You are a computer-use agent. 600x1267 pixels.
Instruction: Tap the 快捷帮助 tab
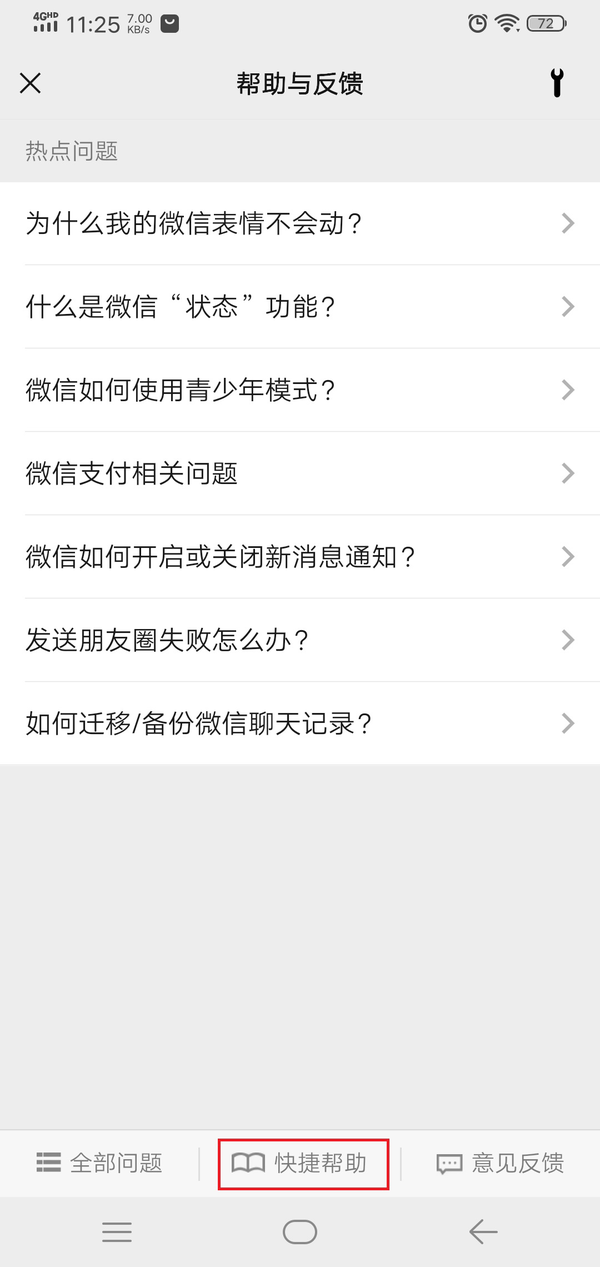300,1163
